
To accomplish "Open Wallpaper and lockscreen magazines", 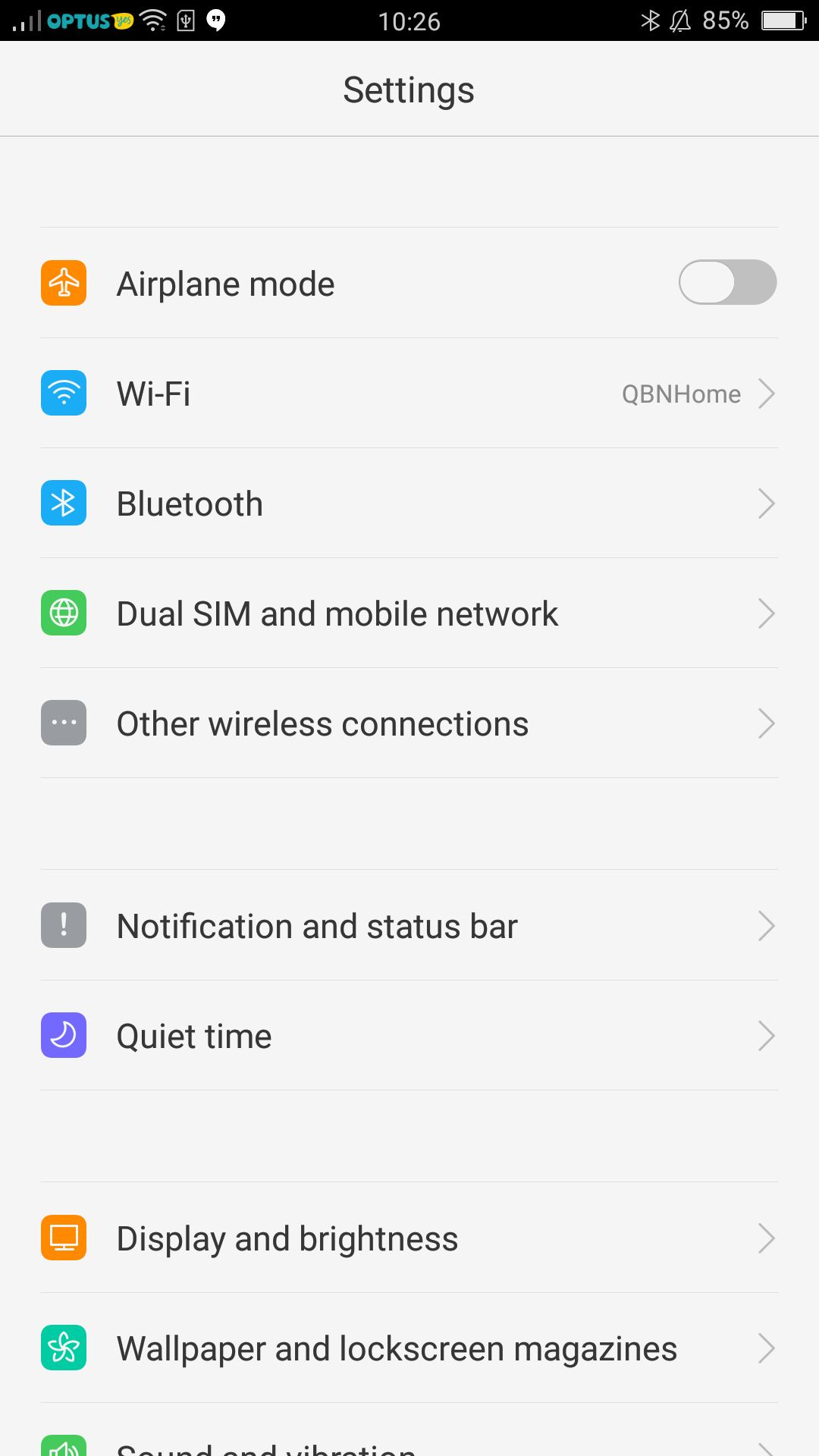I will (409, 1348).
